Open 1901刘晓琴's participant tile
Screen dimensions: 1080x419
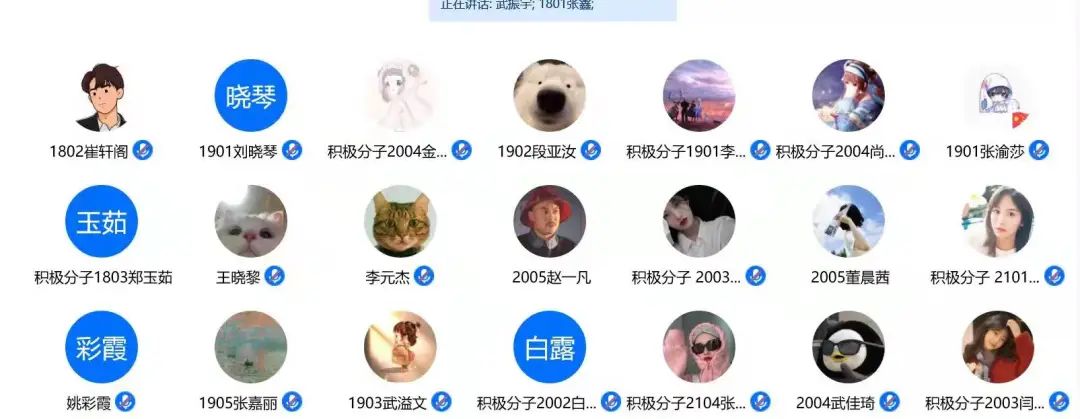click(x=251, y=96)
